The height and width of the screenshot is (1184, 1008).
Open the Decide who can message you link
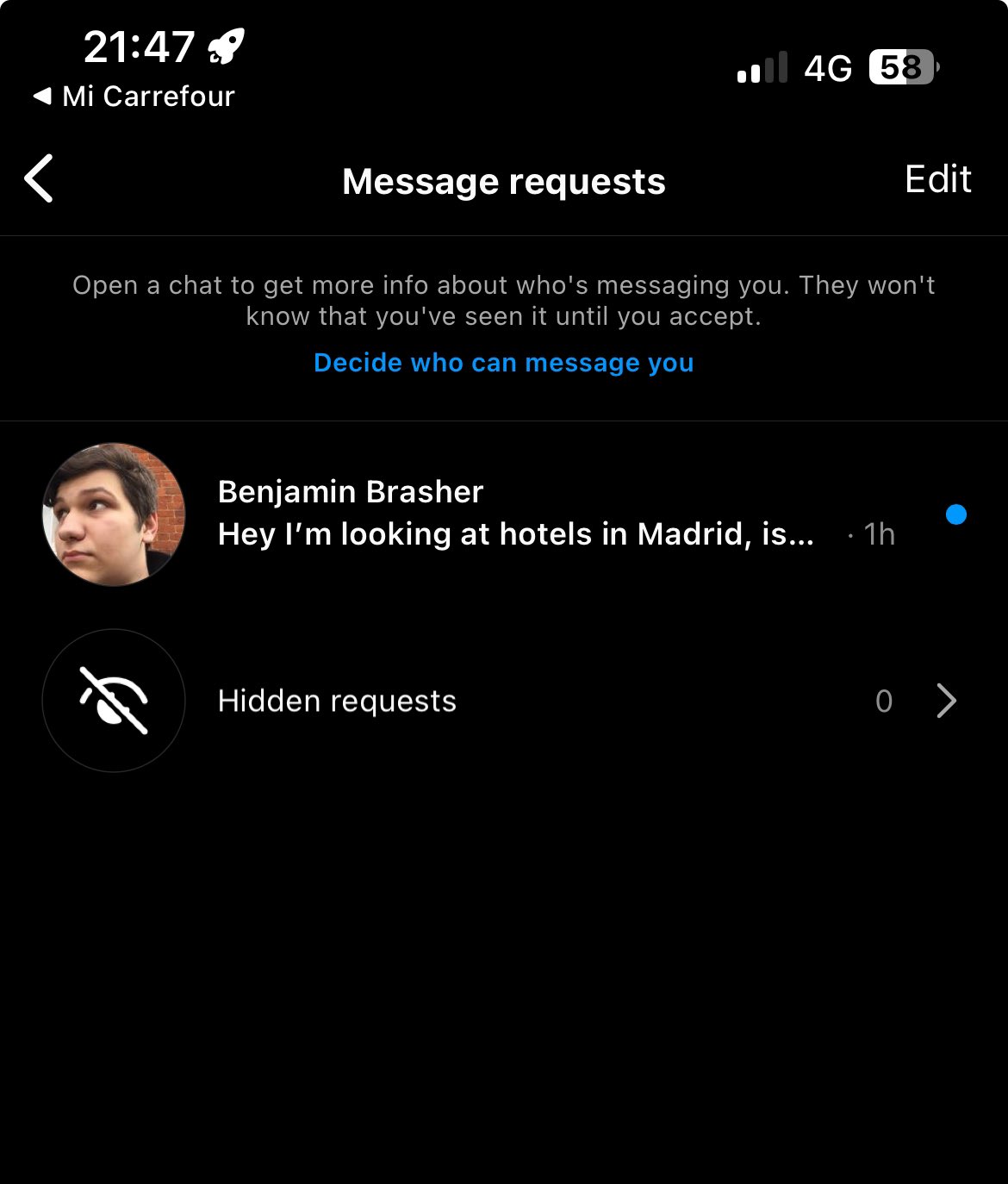click(x=503, y=363)
